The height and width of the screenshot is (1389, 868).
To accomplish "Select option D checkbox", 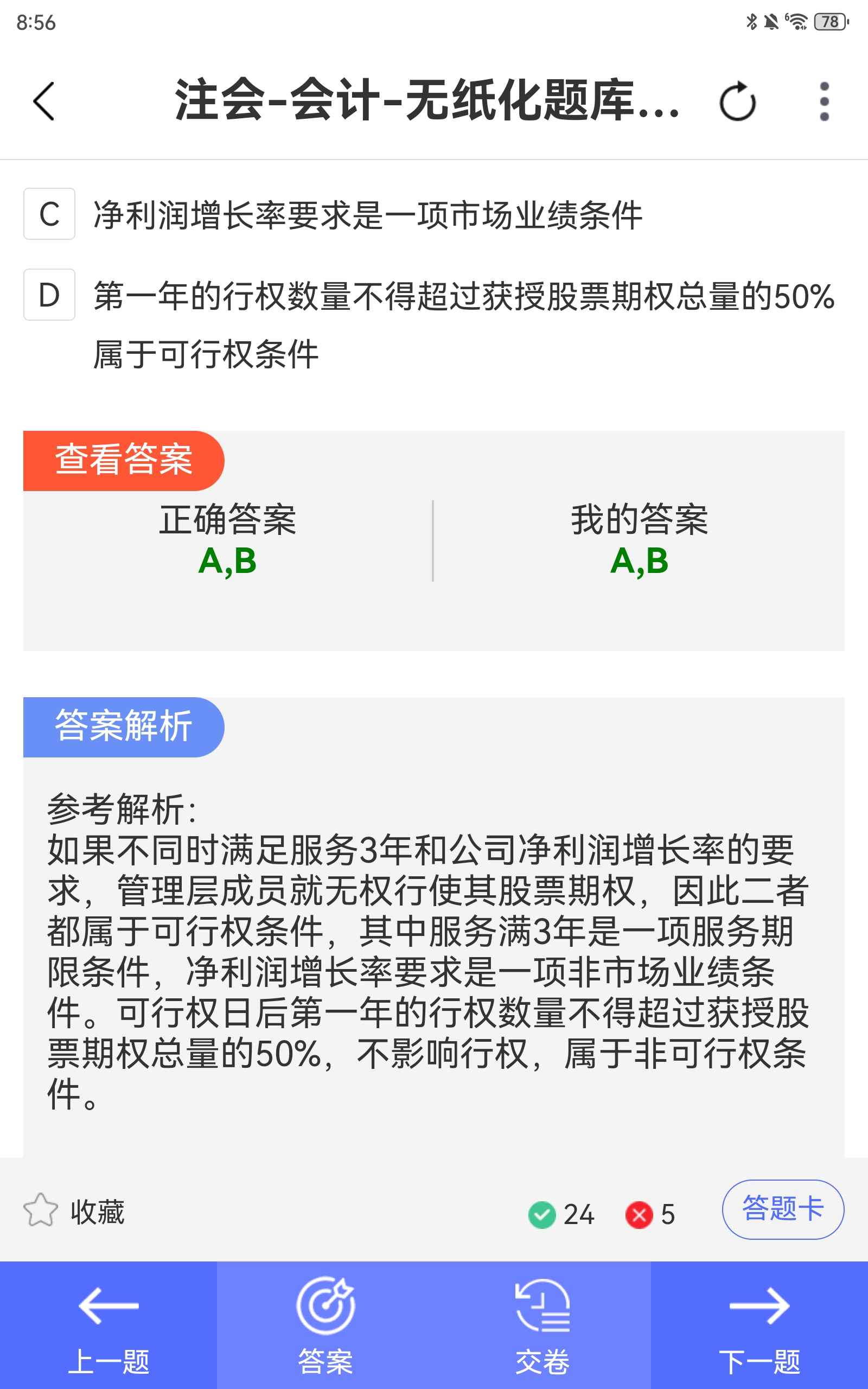I will click(x=49, y=295).
